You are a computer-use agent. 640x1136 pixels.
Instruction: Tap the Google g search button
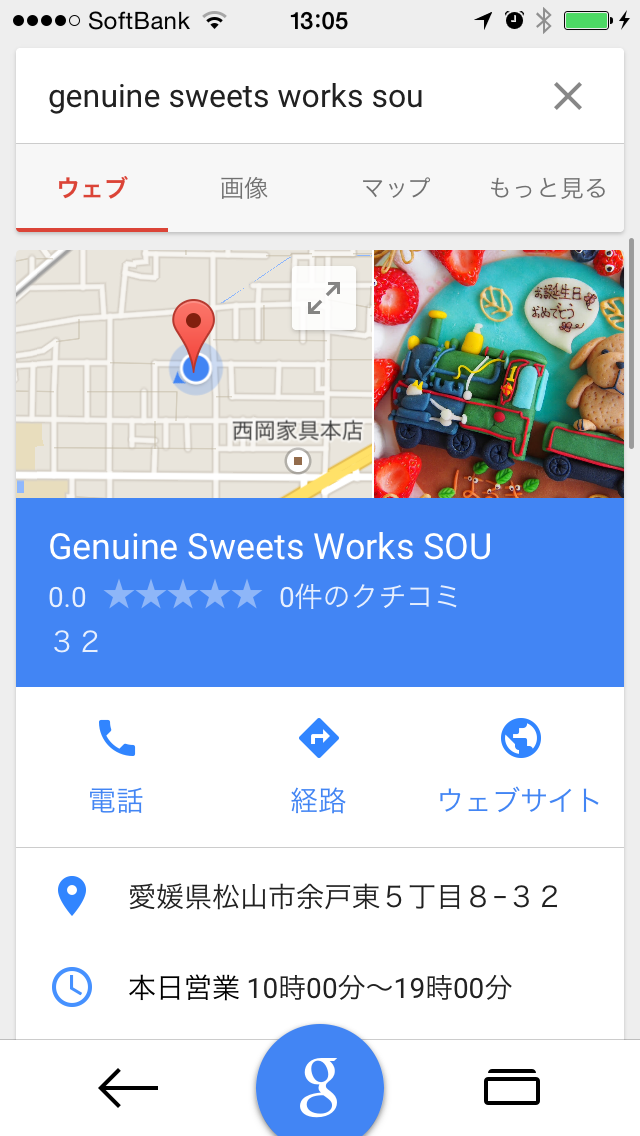[320, 1087]
